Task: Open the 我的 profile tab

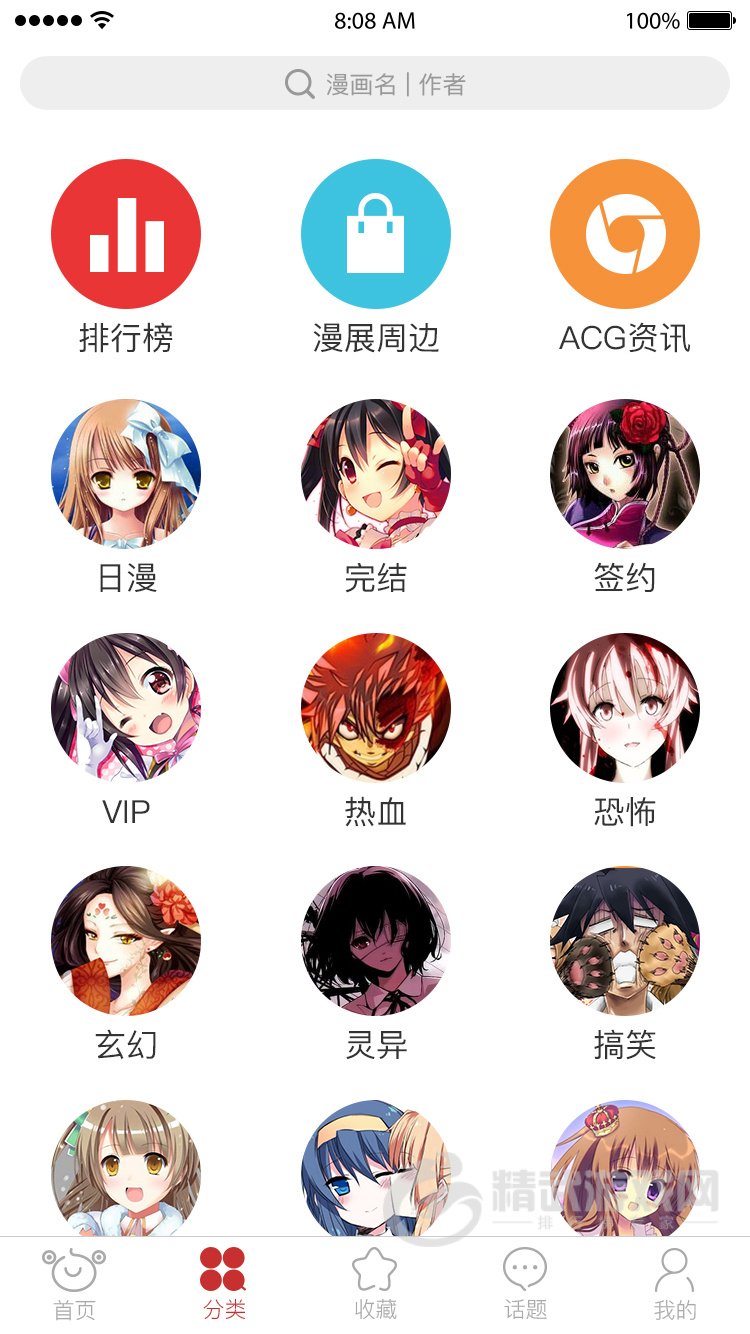Action: (675, 1284)
